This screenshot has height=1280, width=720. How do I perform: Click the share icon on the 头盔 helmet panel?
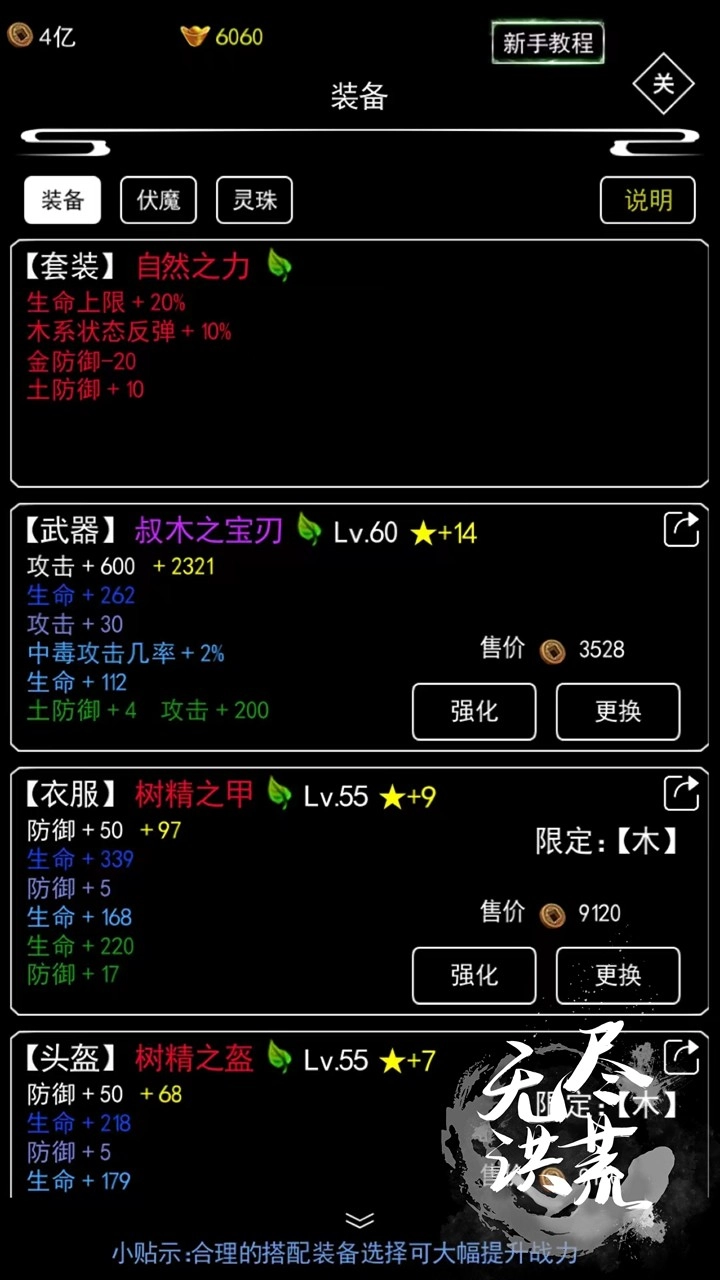coord(681,1058)
